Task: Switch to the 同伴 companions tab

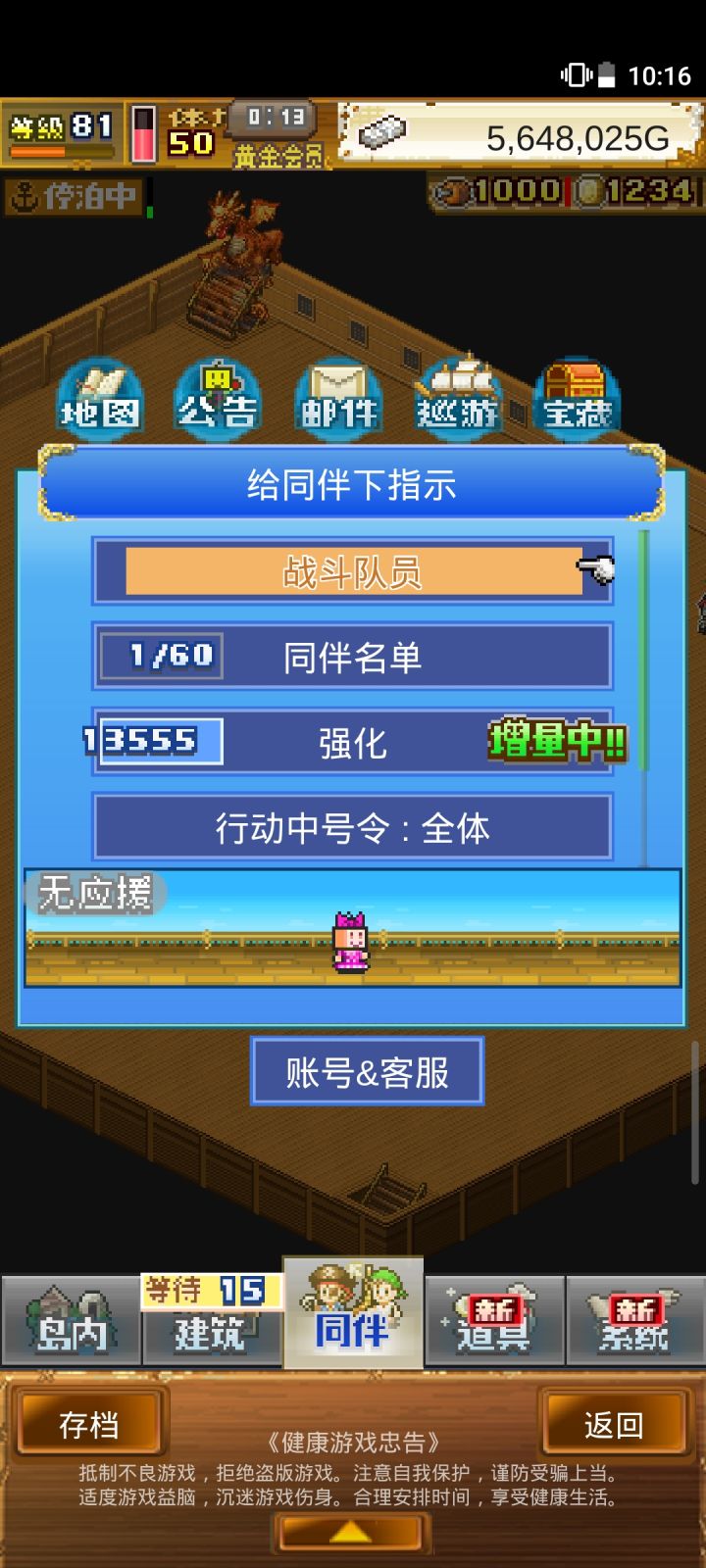Action: pos(355,1318)
